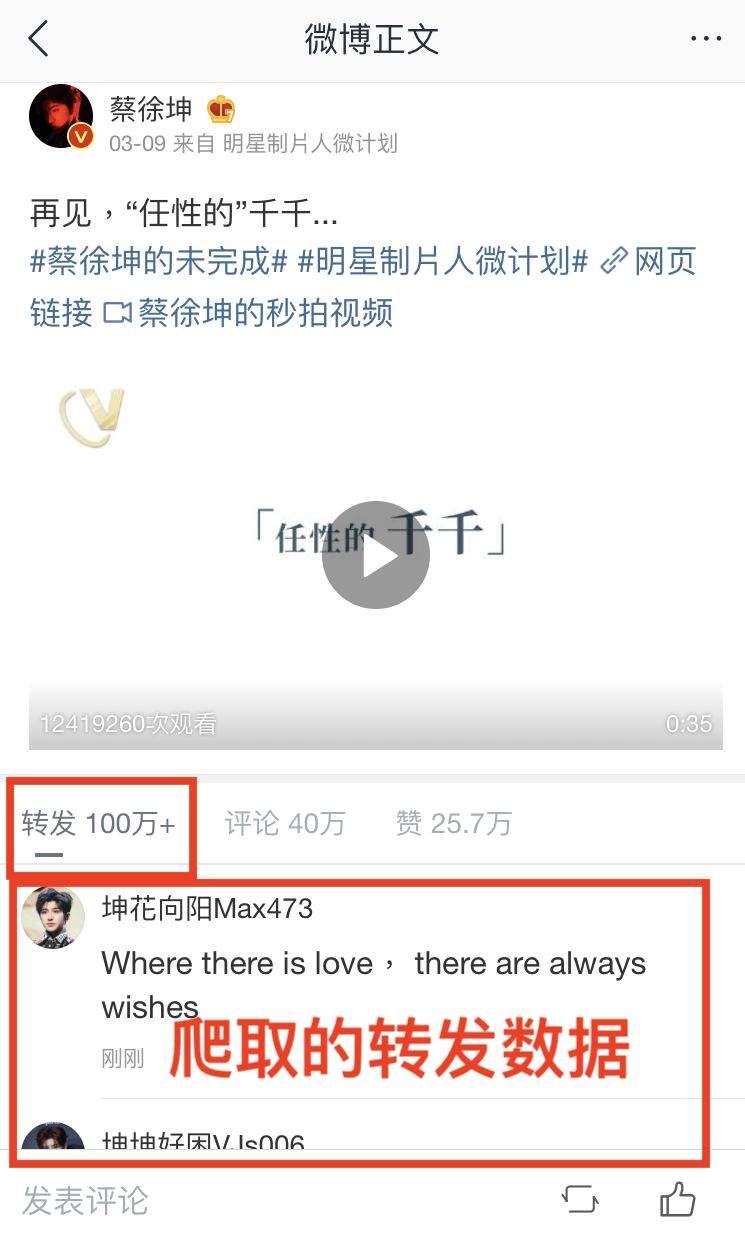The width and height of the screenshot is (745, 1234).
Task: Switch to the 评论 40万 tab
Action: (285, 824)
